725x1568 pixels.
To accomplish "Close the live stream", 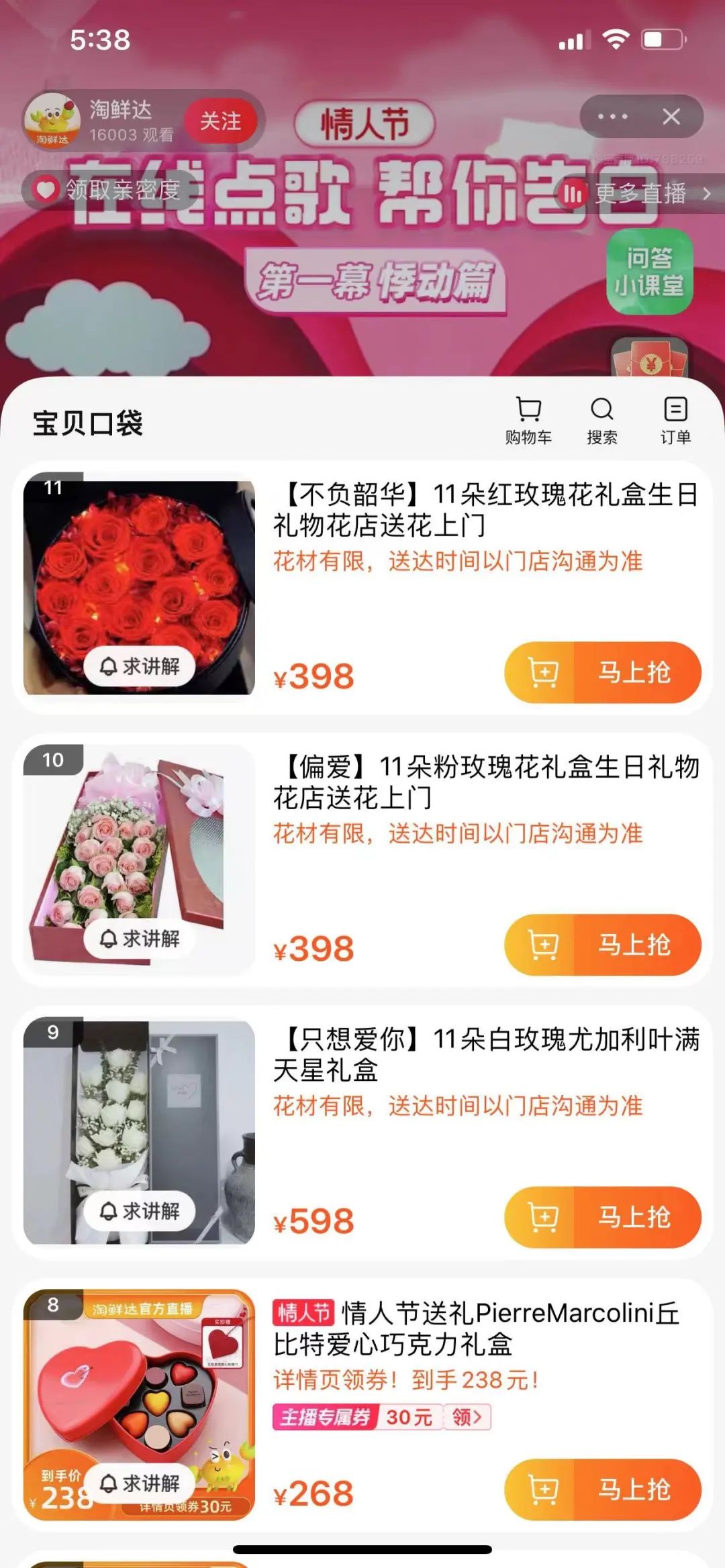I will 671,117.
